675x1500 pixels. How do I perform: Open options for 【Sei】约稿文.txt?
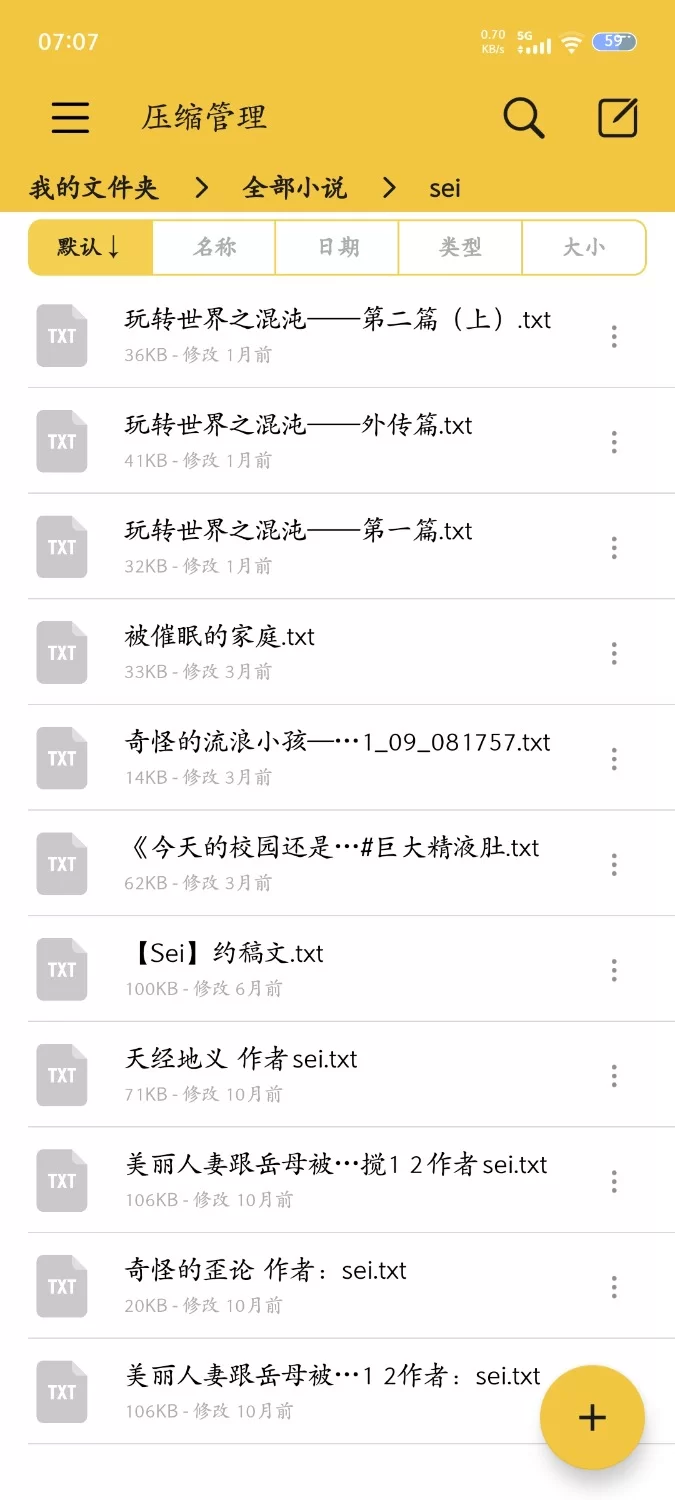tap(614, 970)
